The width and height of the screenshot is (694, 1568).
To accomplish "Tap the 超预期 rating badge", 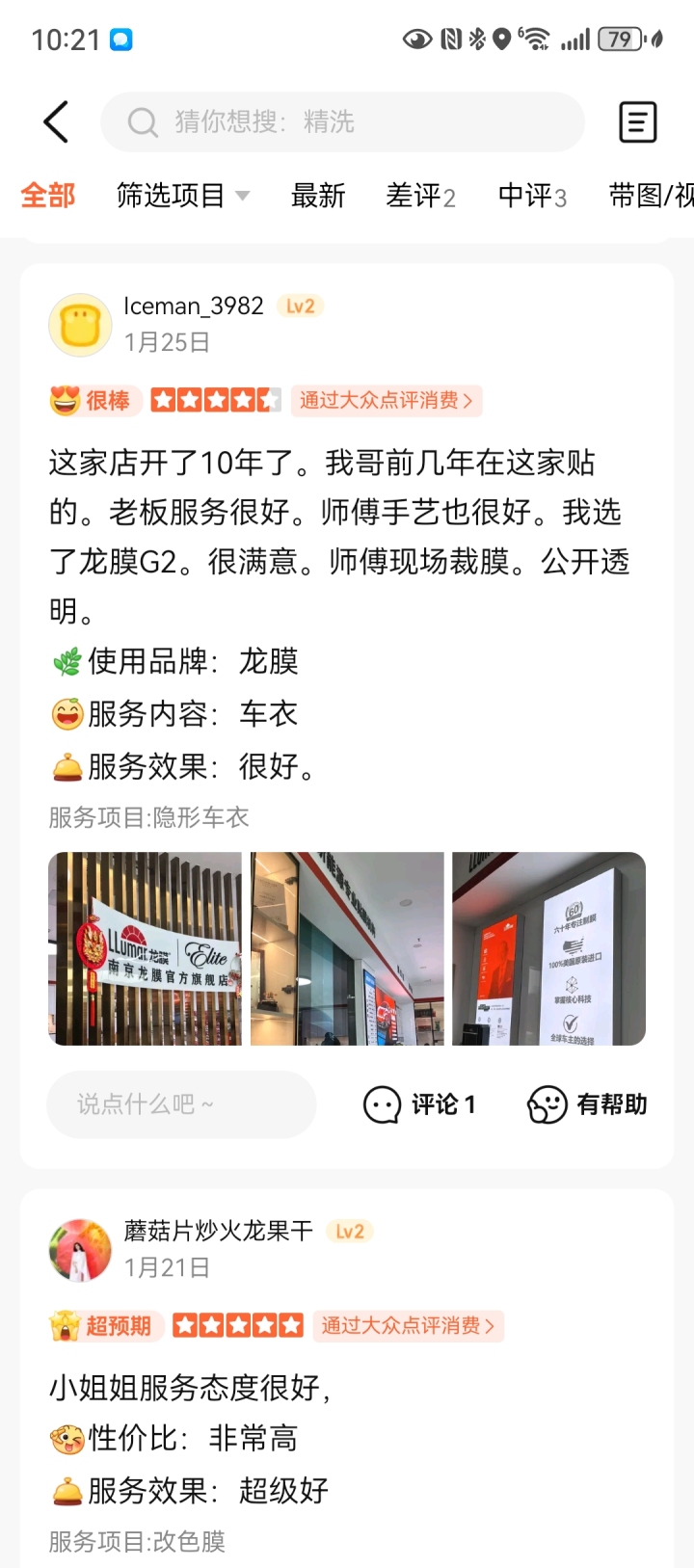I will click(x=104, y=1325).
